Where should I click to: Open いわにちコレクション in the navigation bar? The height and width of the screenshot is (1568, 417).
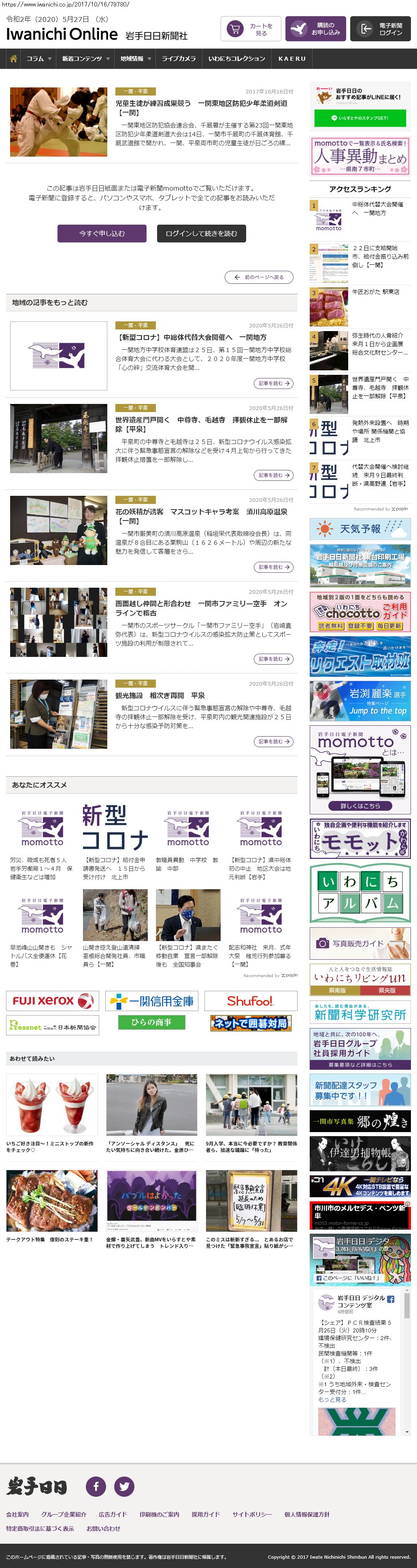(236, 59)
